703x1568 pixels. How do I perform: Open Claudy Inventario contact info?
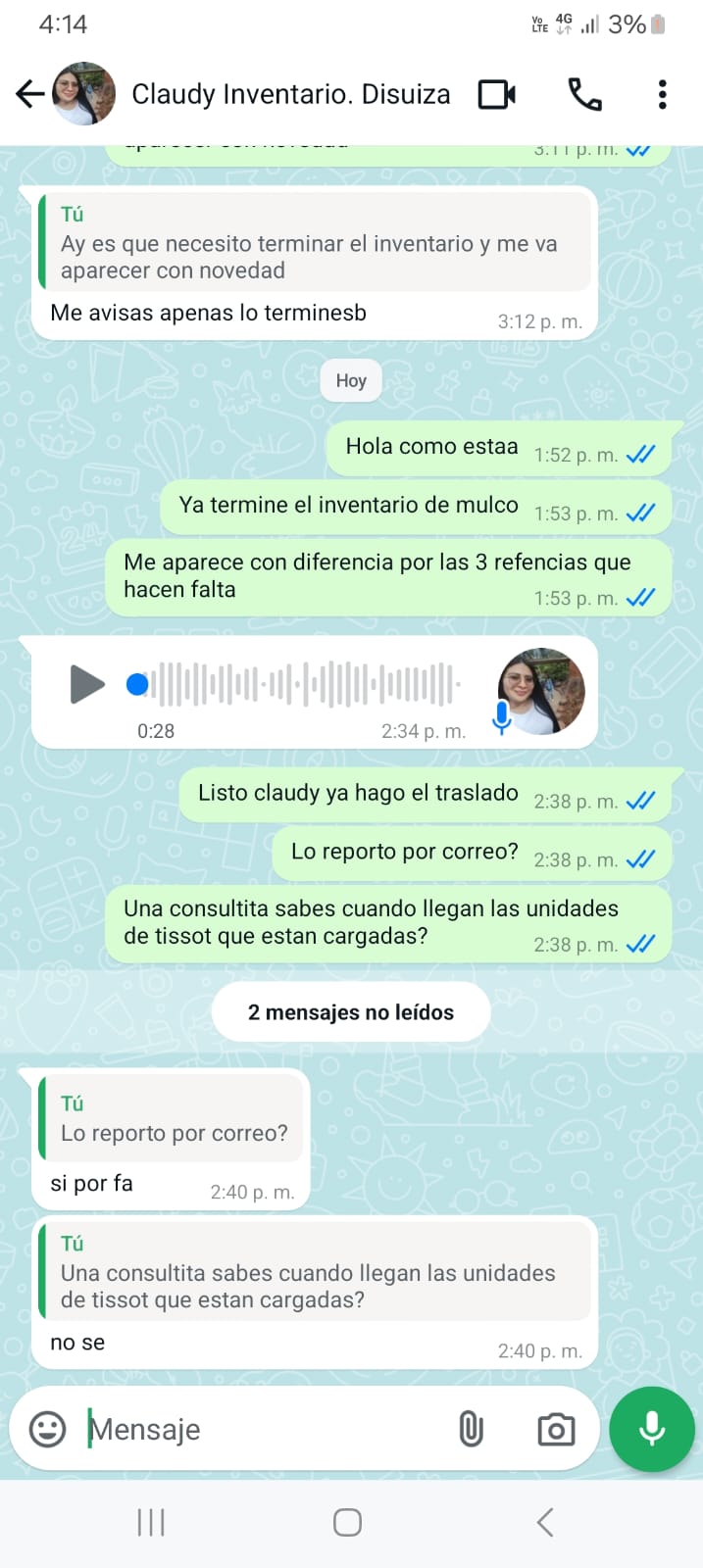(291, 94)
